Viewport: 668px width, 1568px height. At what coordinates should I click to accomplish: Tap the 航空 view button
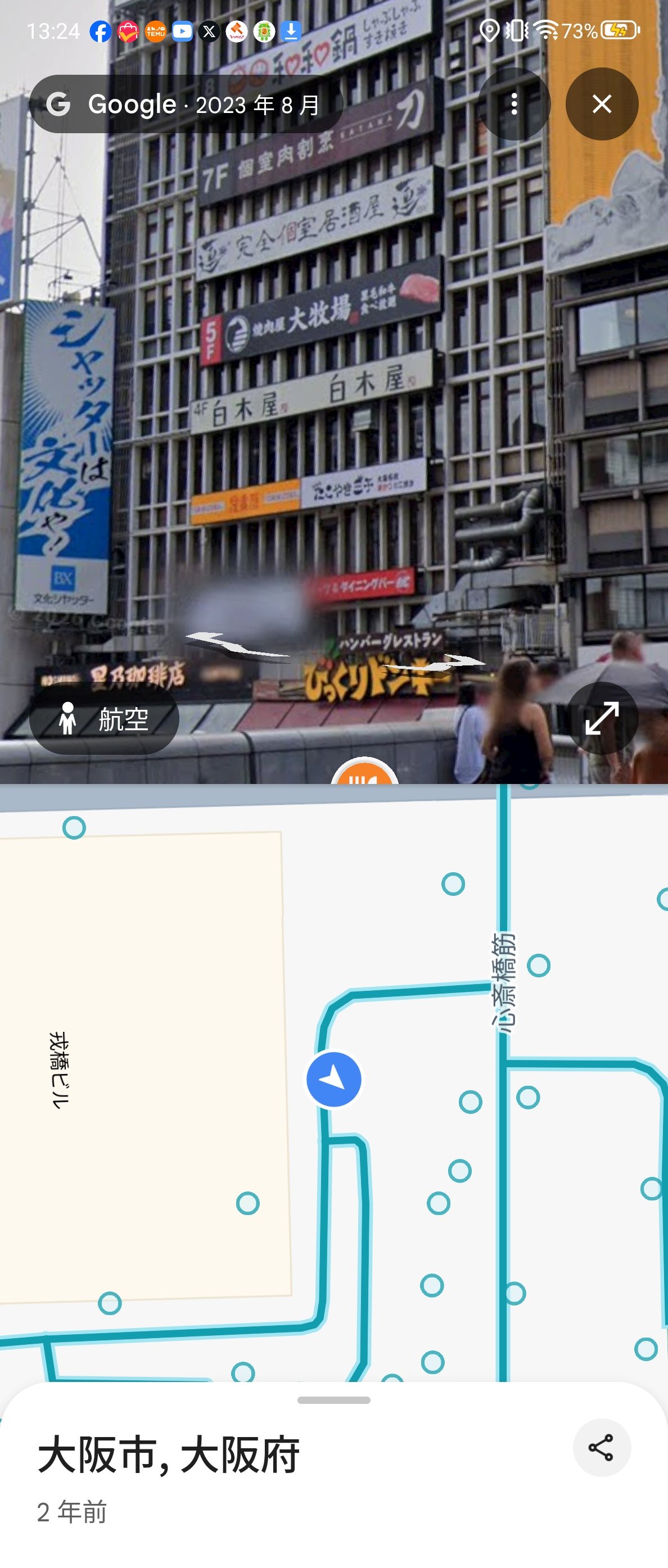(104, 719)
